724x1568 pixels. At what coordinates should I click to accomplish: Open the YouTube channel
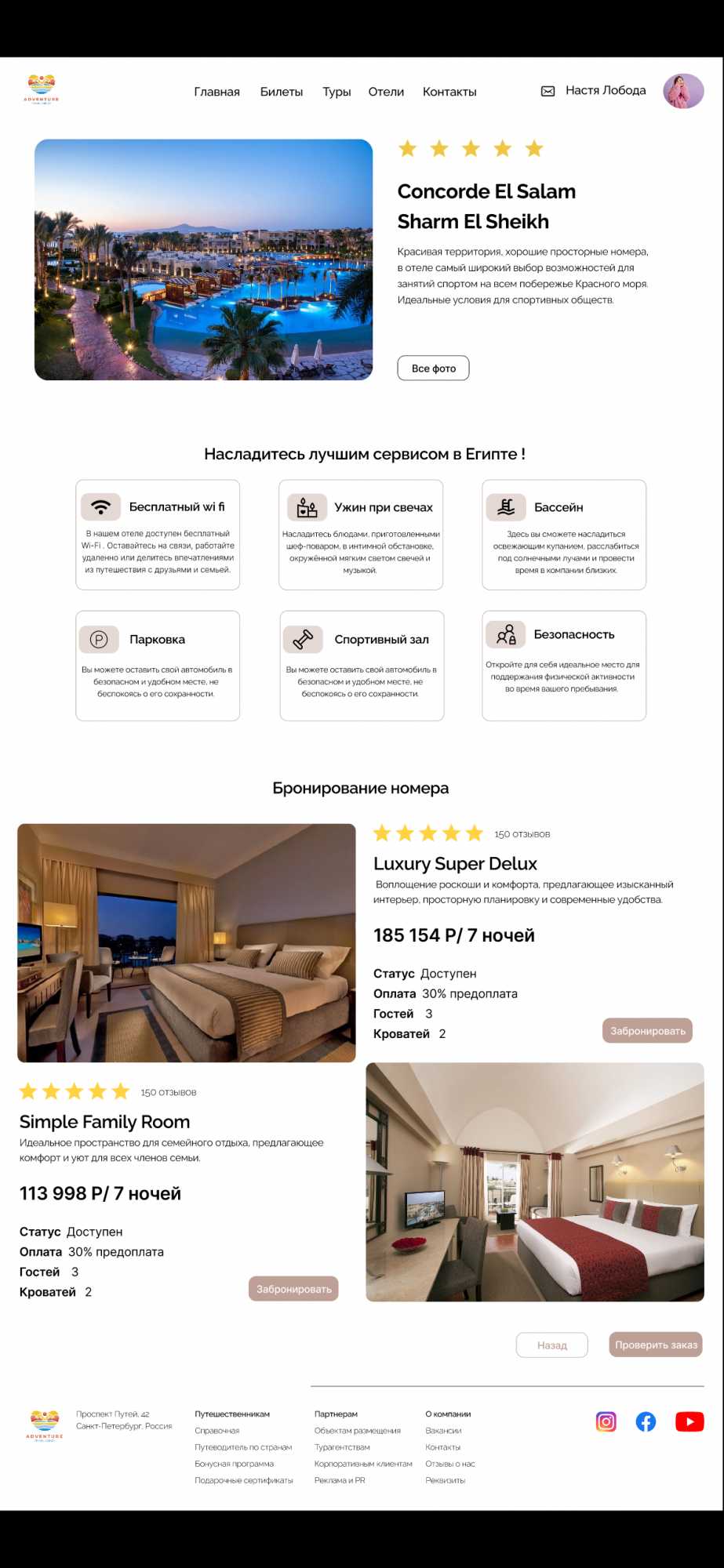point(689,1421)
